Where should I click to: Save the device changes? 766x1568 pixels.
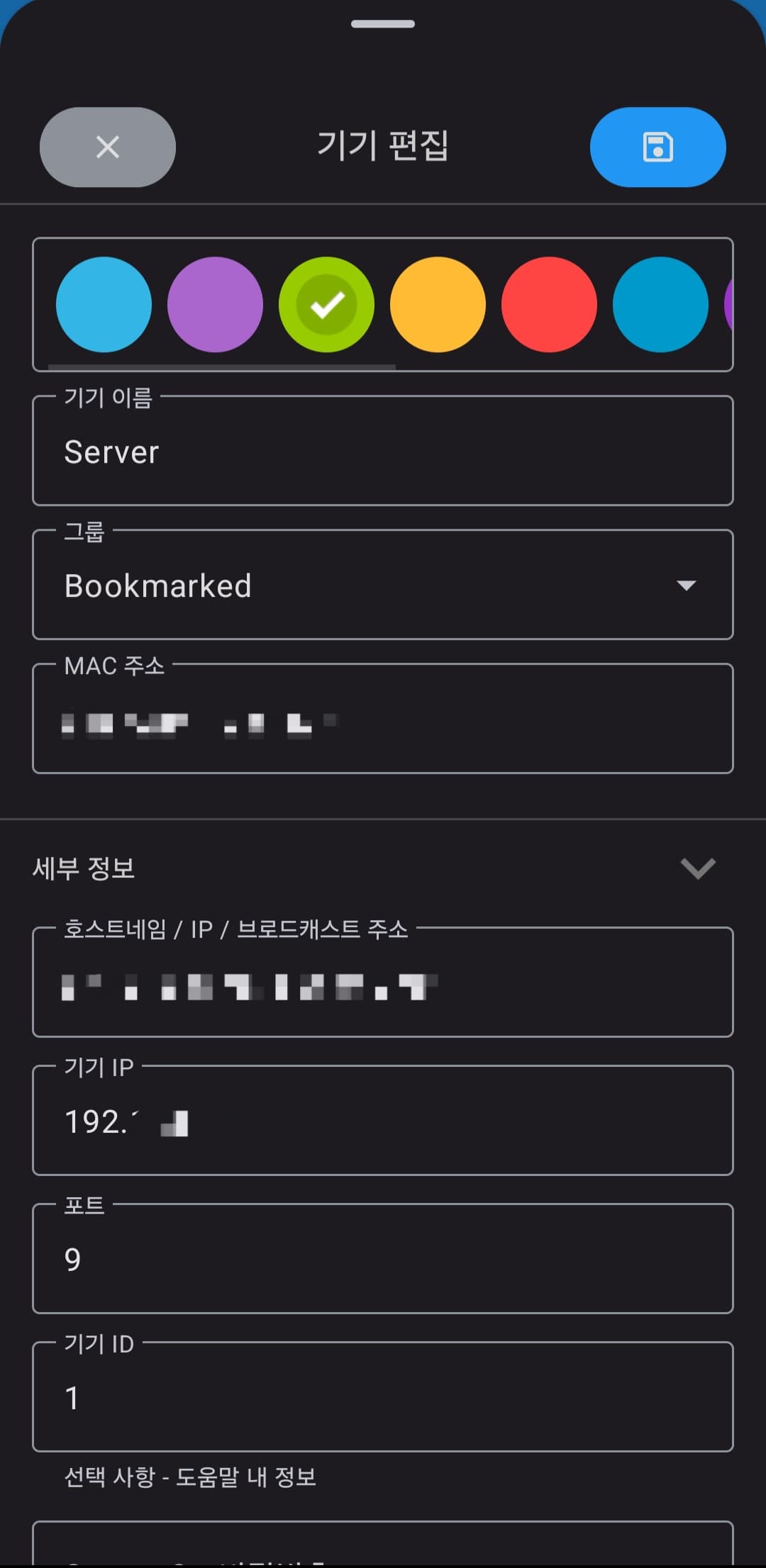657,147
